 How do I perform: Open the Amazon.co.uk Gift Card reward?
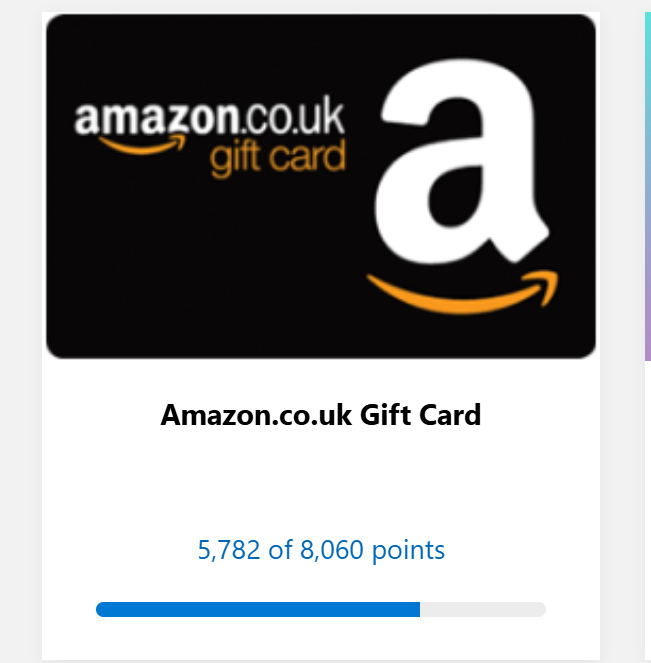[320, 414]
